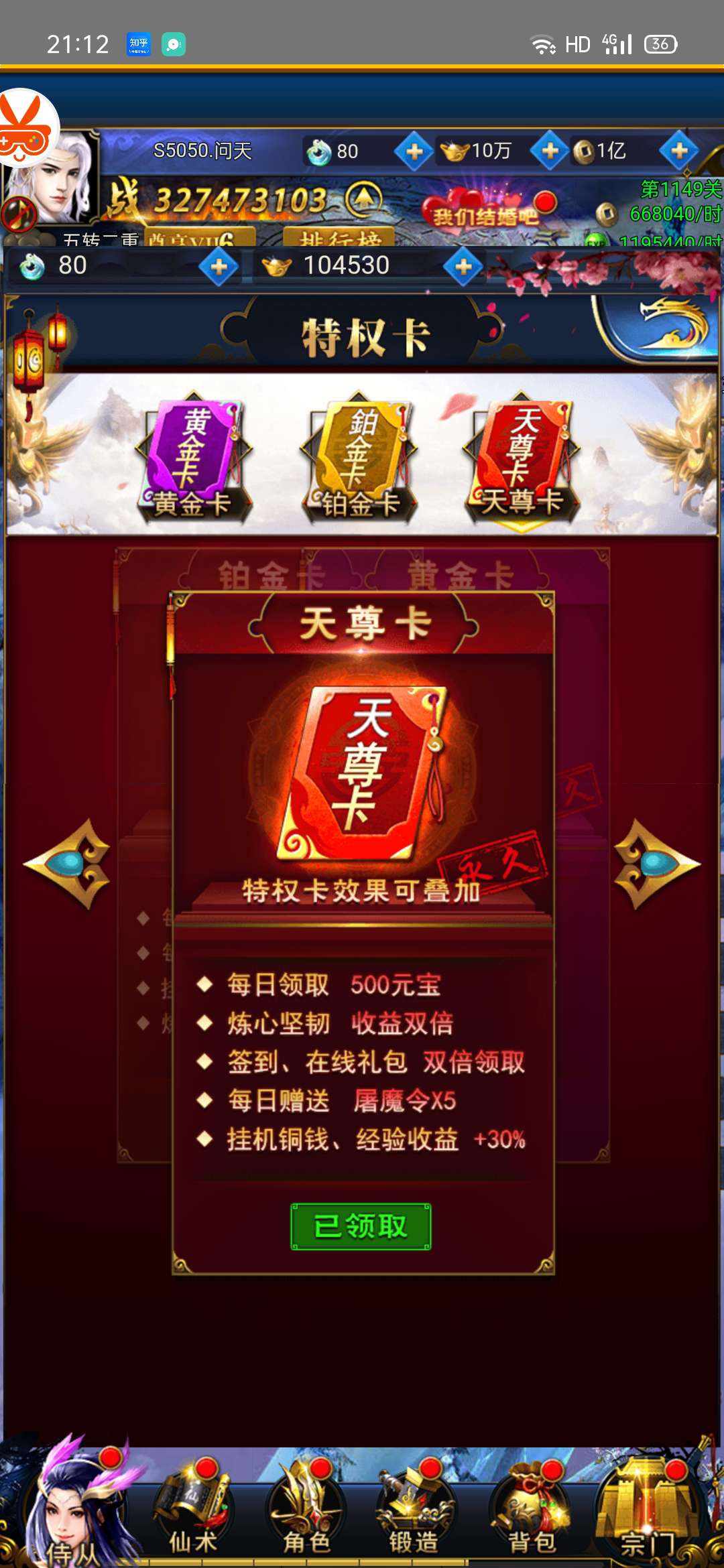This screenshot has width=724, height=1568.
Task: Tap the power upgrade arrow beside 327473103
Action: point(363,199)
